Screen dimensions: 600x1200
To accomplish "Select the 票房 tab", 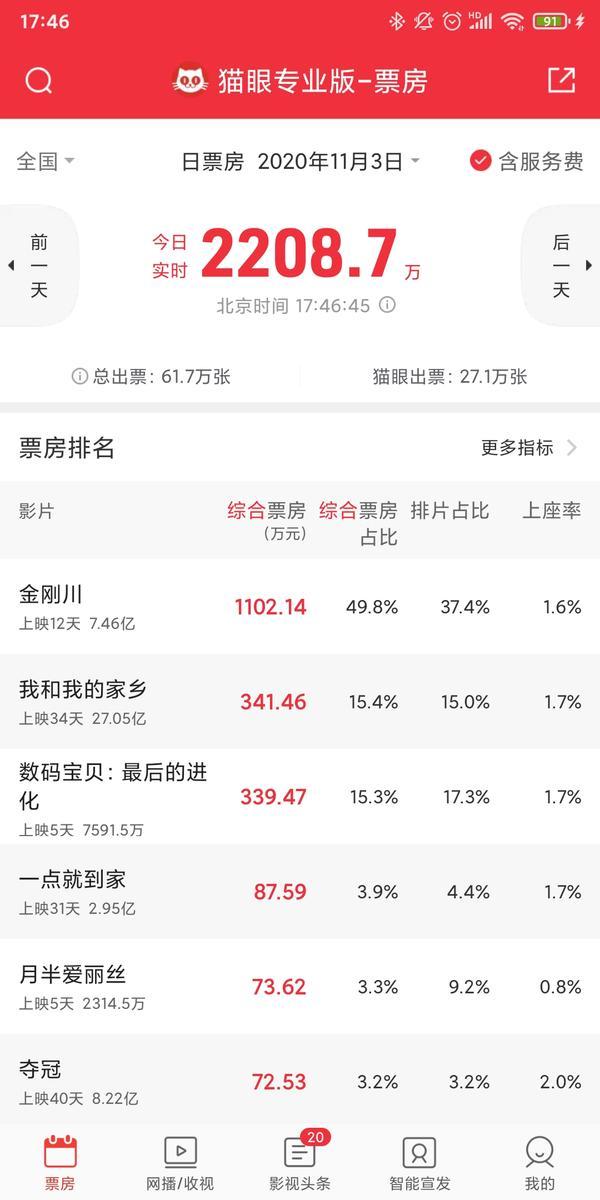I will [60, 1164].
